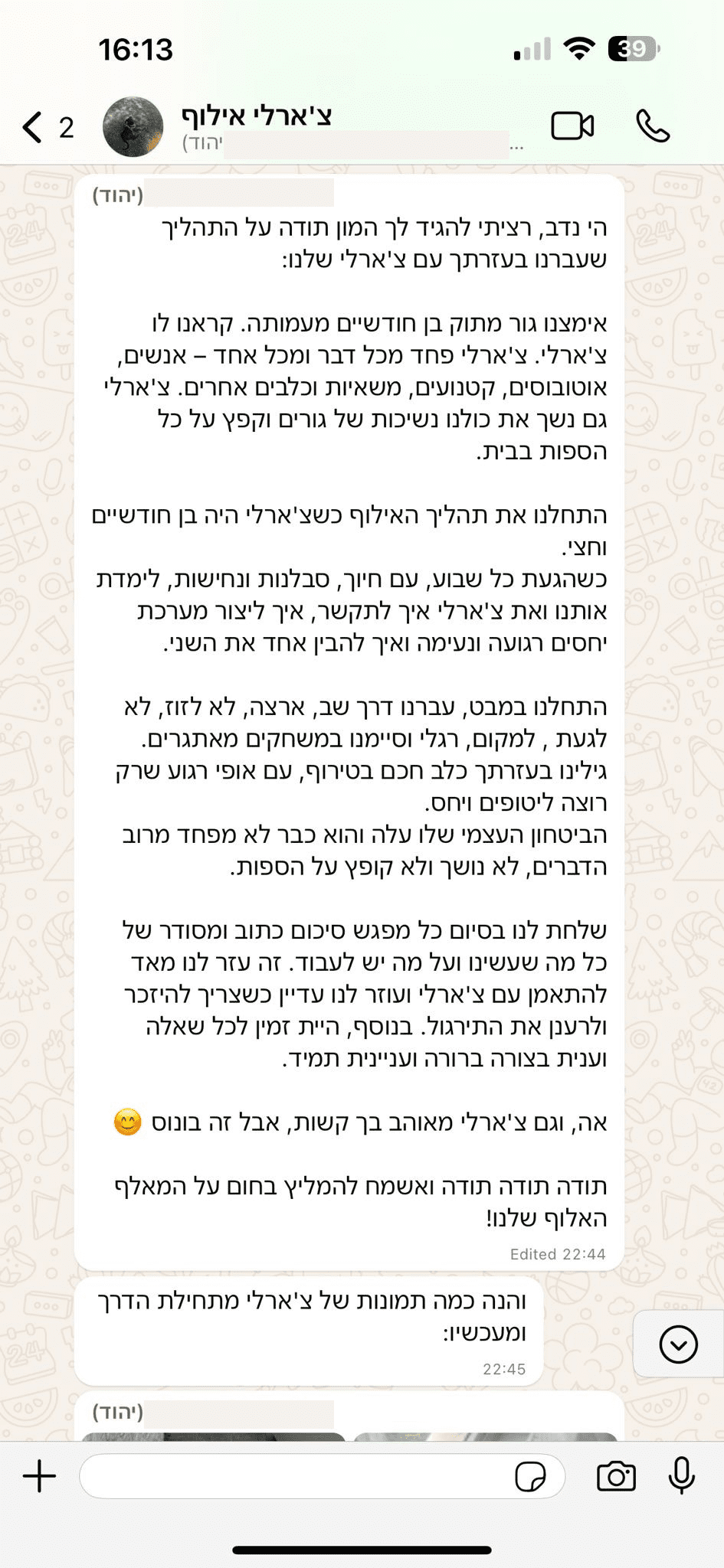Open the group profile picture
The width and height of the screenshot is (724, 1568).
click(x=133, y=126)
